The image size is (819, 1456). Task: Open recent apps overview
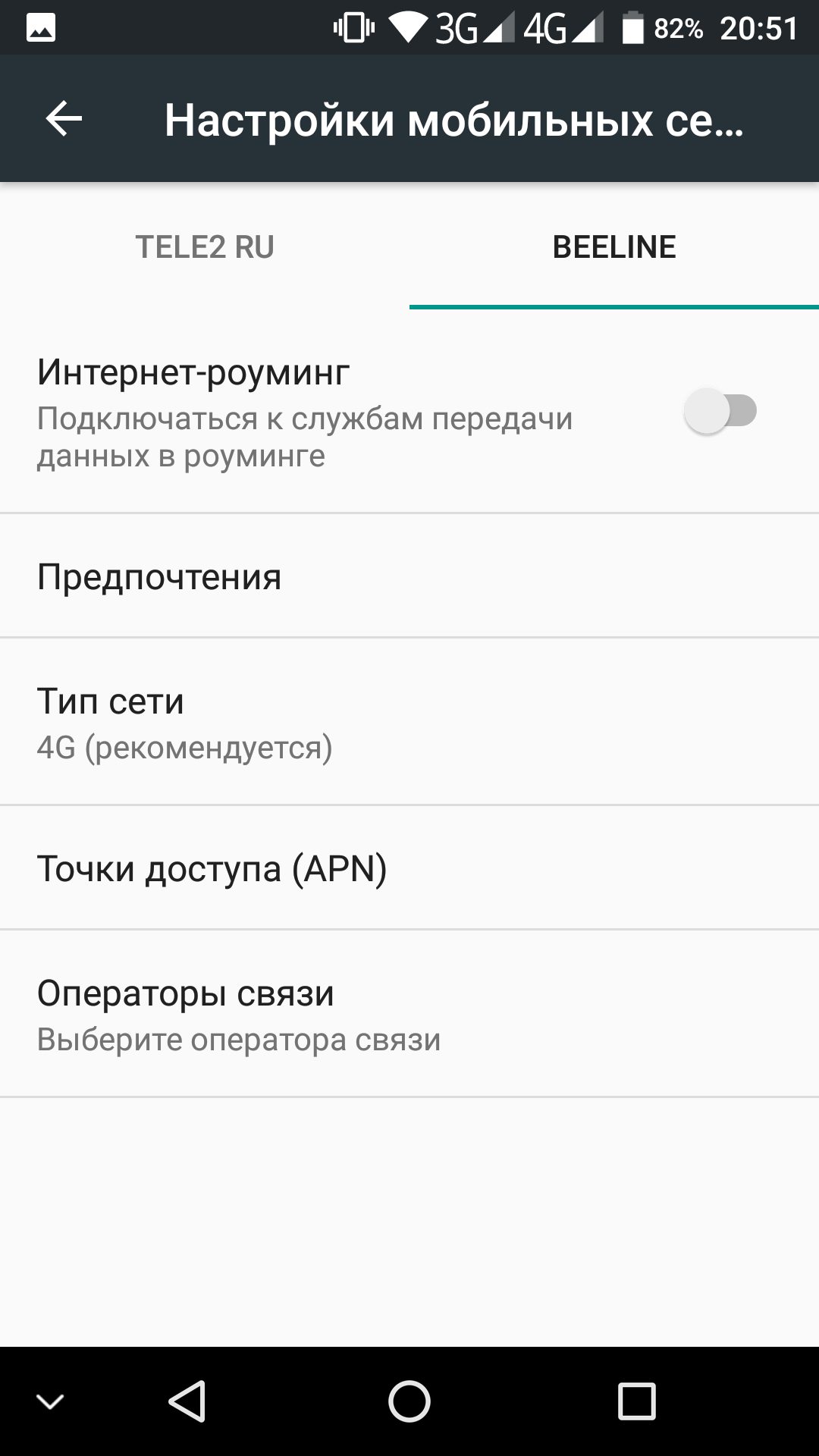pos(635,1401)
